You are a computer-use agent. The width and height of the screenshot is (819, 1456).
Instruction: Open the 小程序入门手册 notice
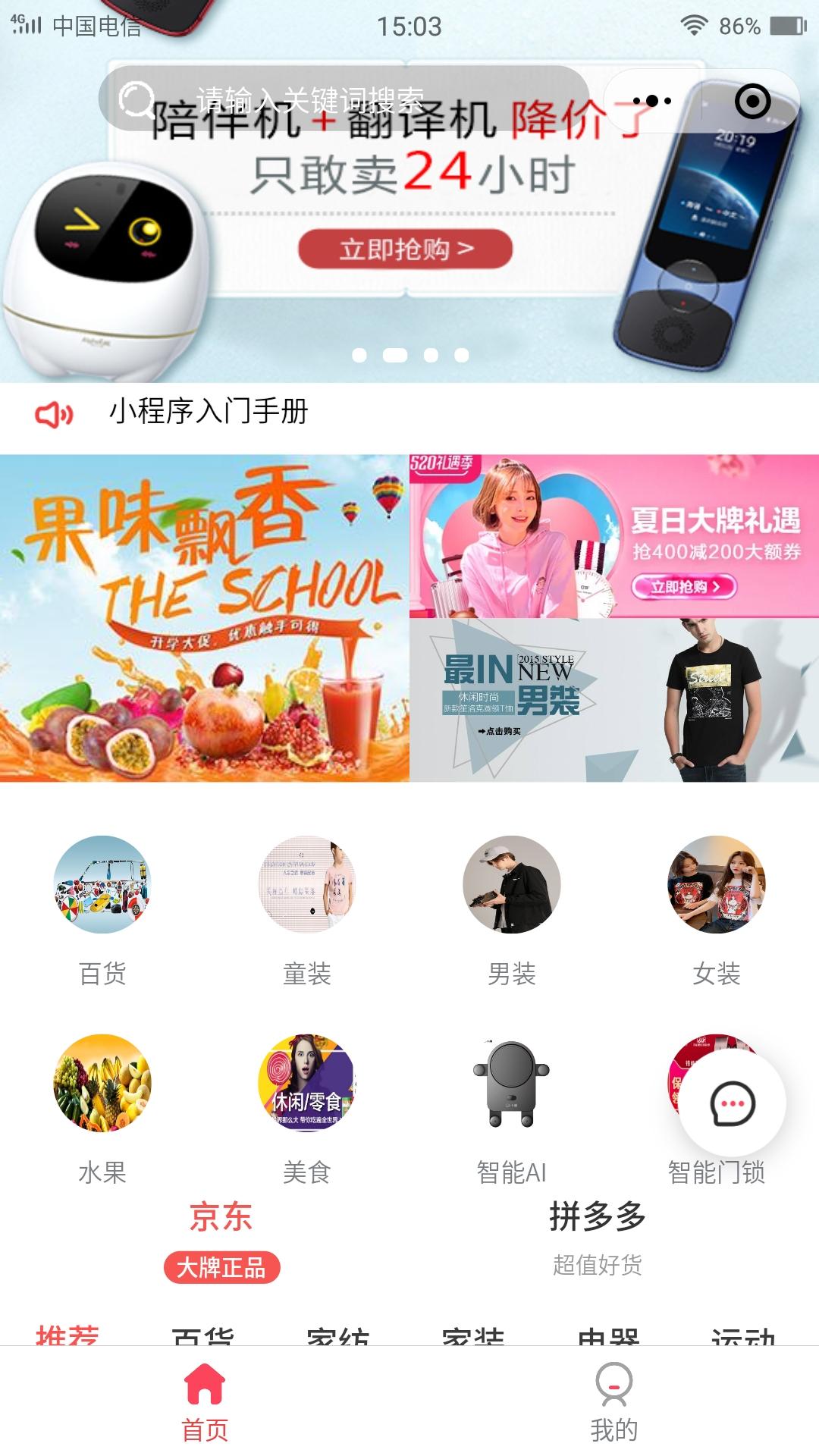click(209, 412)
